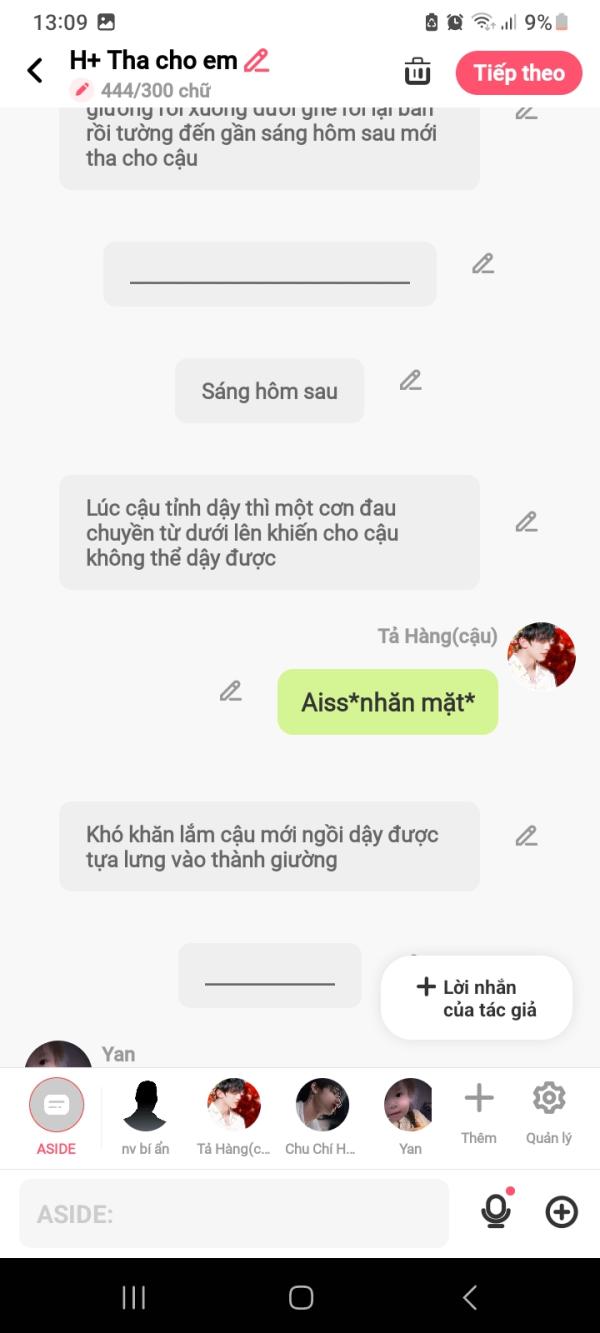The width and height of the screenshot is (600, 1333).
Task: Continue with the Tiếp theo button
Action: point(518,73)
